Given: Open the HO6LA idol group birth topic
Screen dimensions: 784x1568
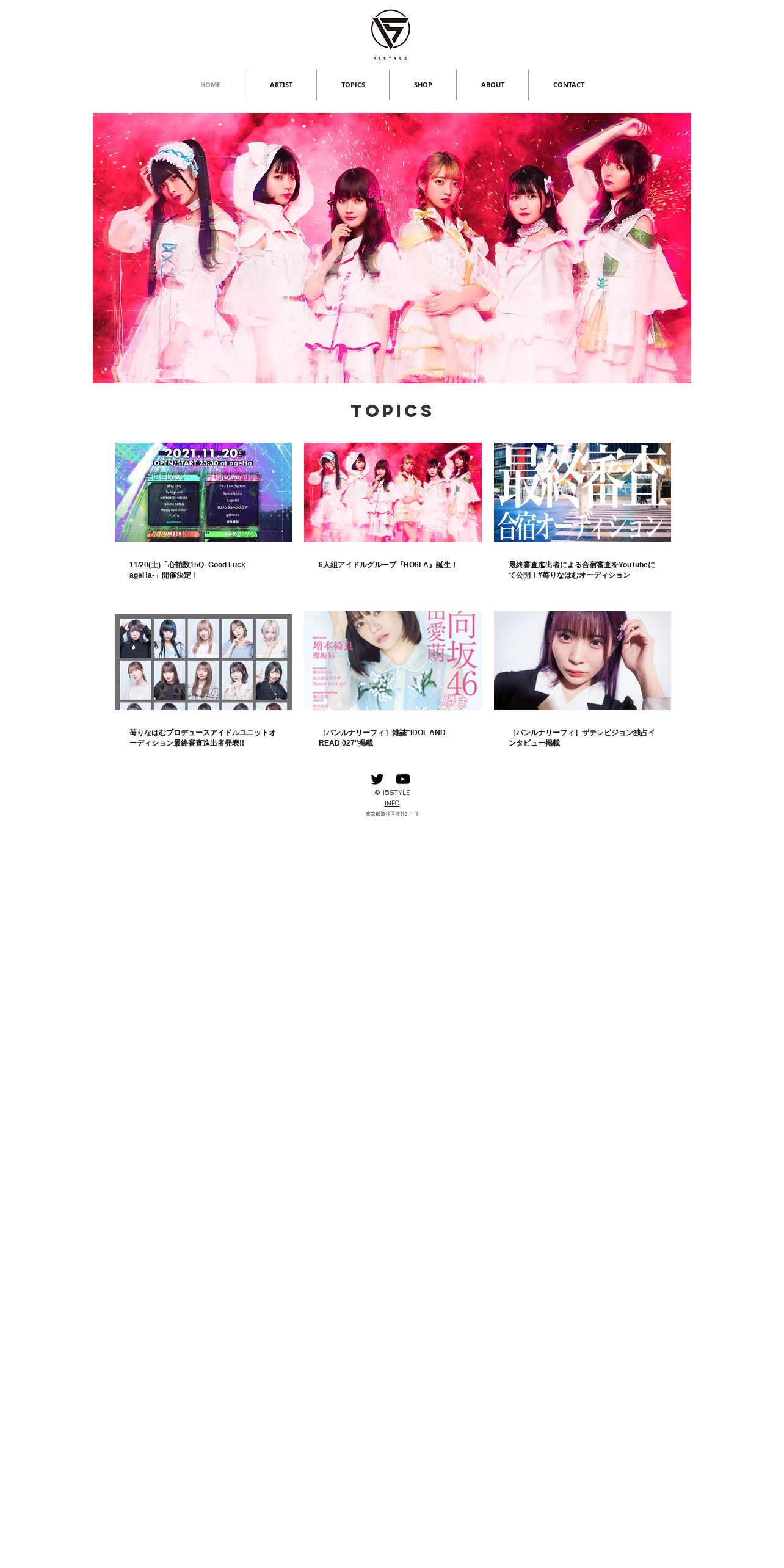Looking at the screenshot, I should tap(388, 565).
